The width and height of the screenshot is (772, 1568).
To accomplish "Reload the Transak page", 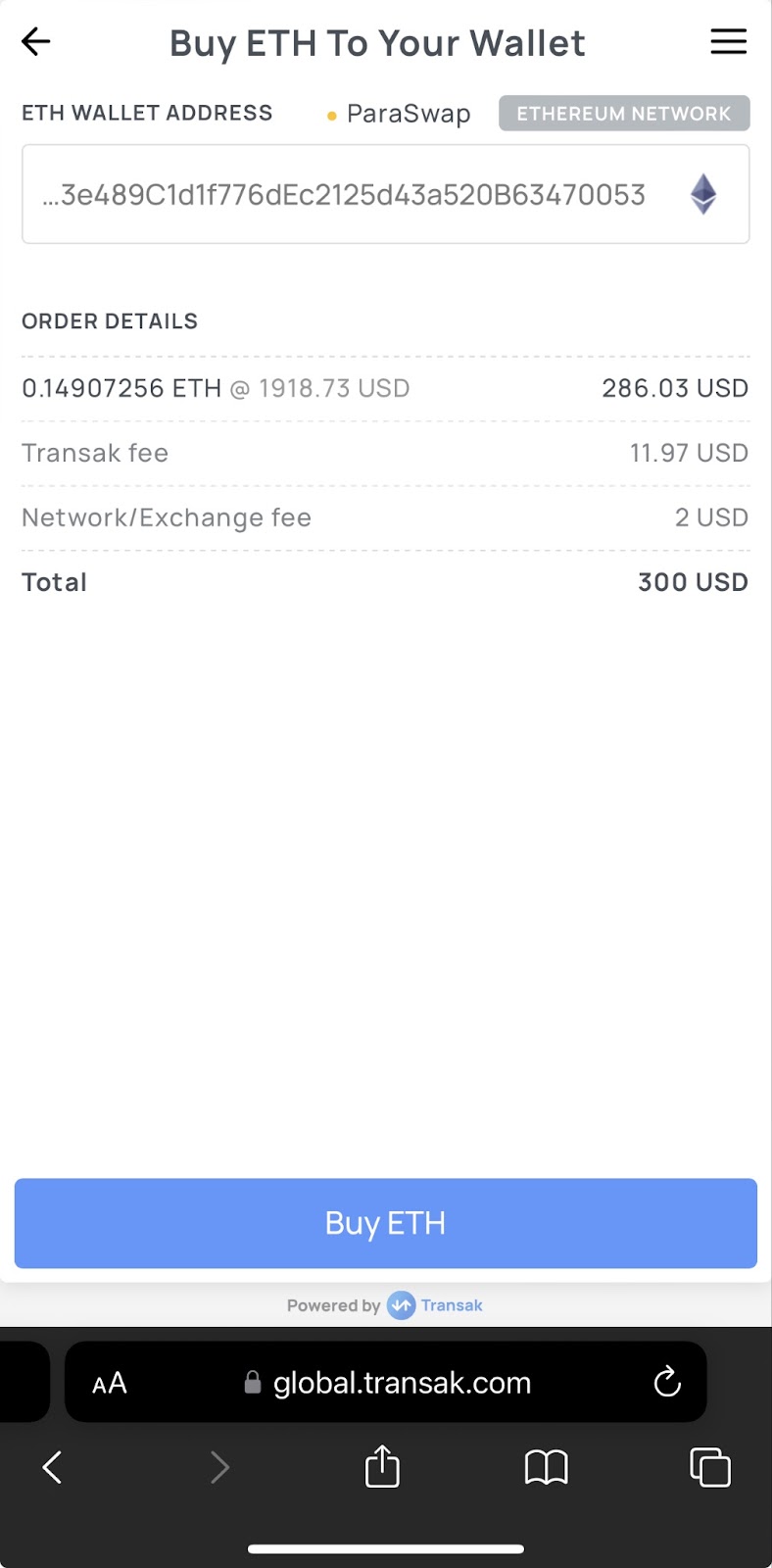I will click(667, 1382).
